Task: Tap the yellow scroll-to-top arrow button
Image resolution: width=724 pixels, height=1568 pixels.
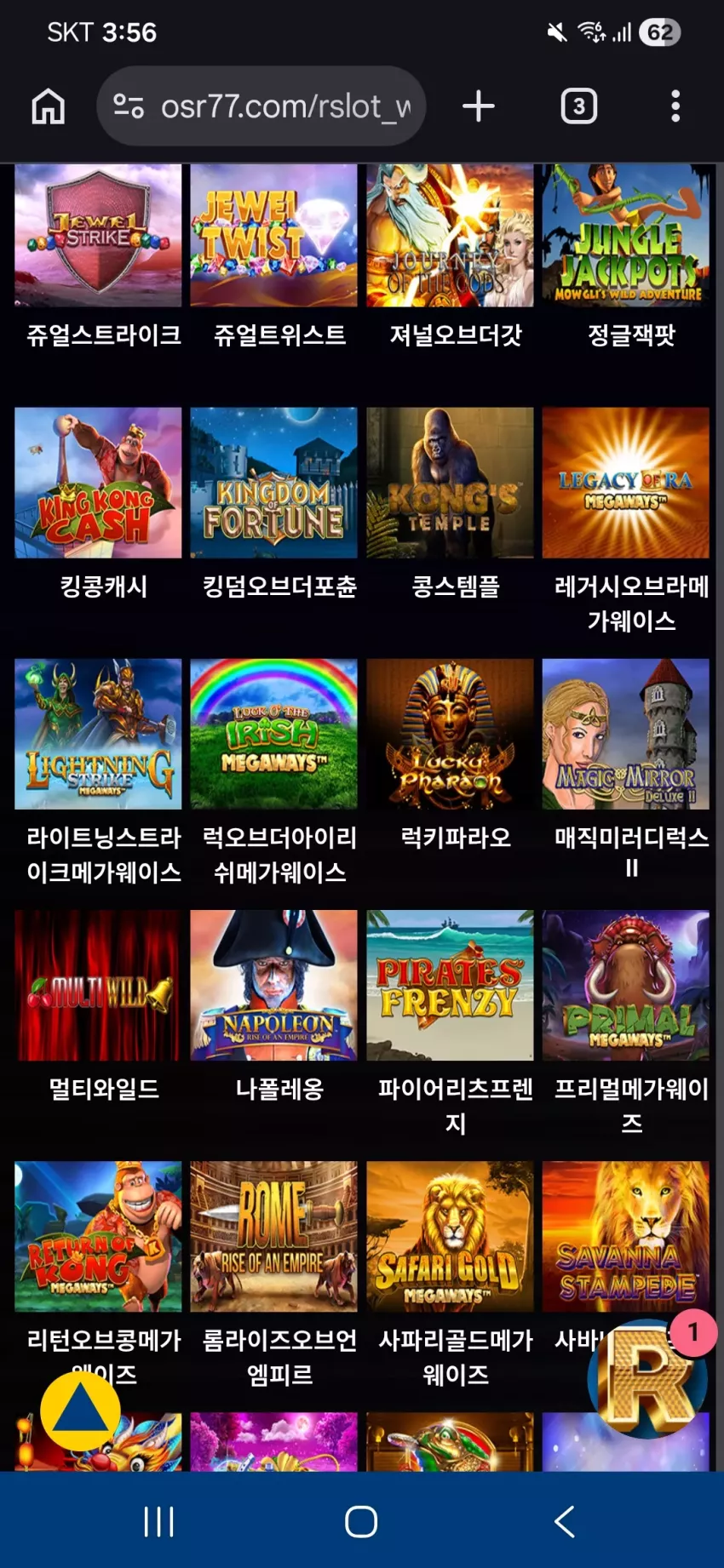Action: [81, 1411]
